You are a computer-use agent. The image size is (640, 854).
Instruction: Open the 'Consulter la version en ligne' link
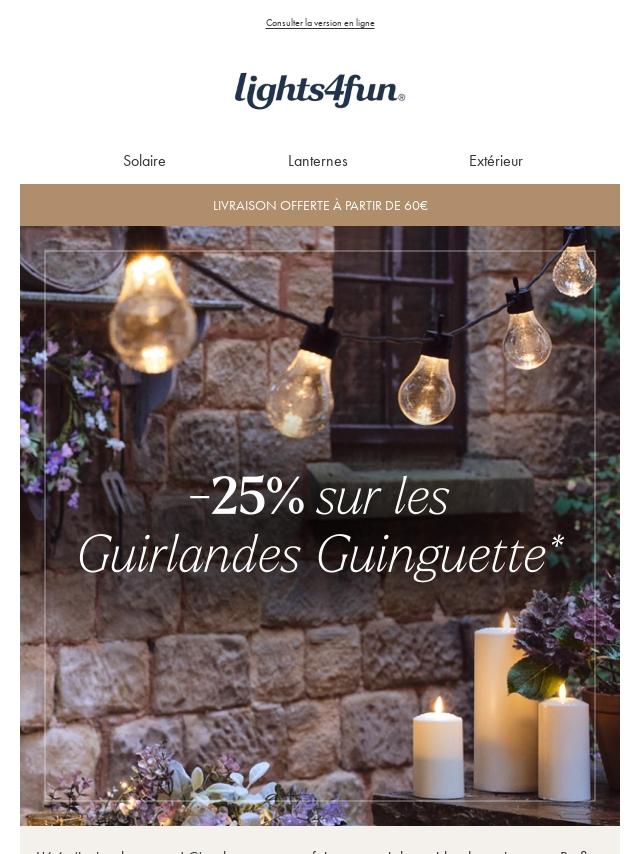click(x=320, y=23)
